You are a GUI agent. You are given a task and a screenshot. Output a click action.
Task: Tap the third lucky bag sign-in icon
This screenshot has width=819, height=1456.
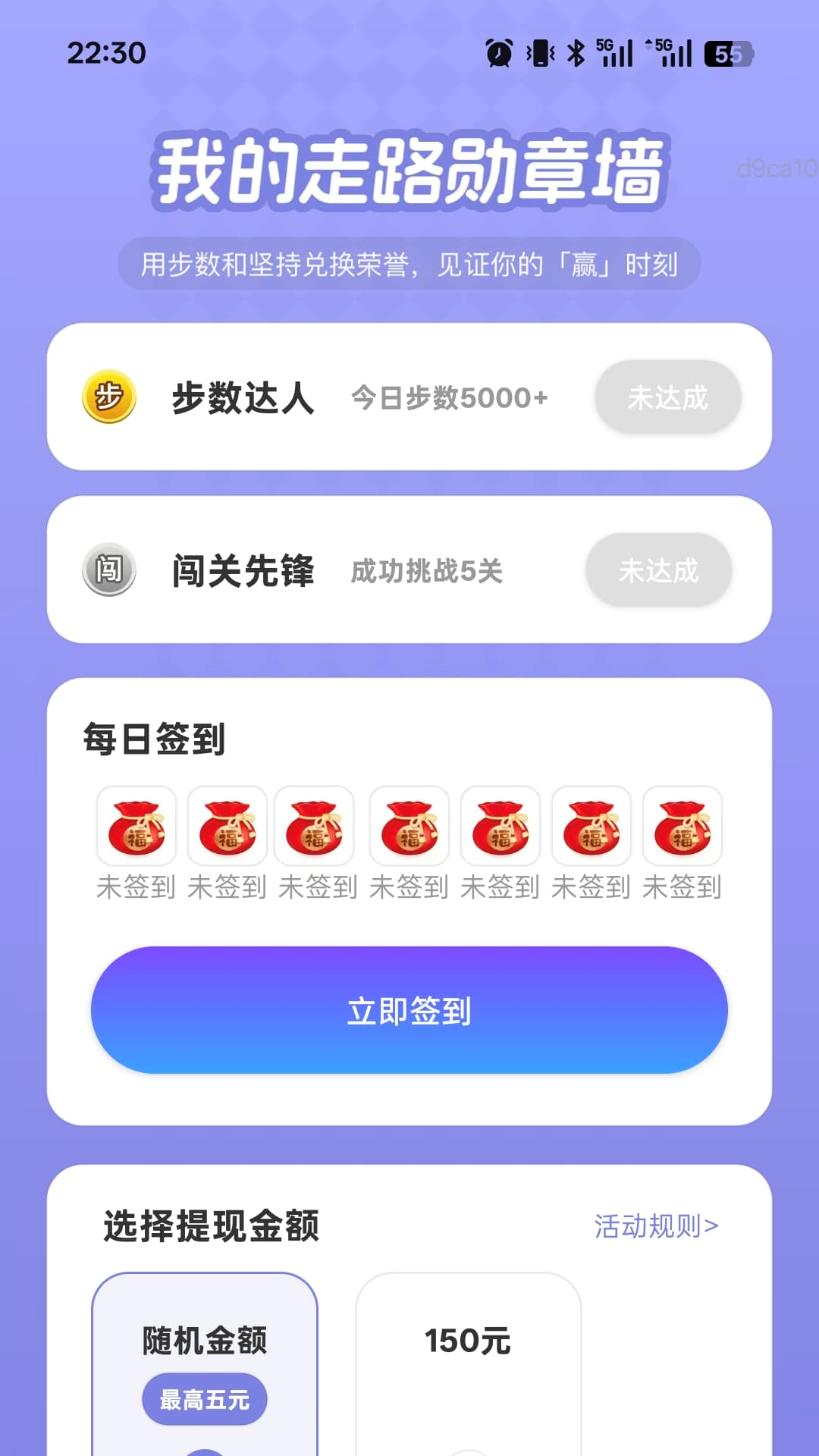pos(318,825)
